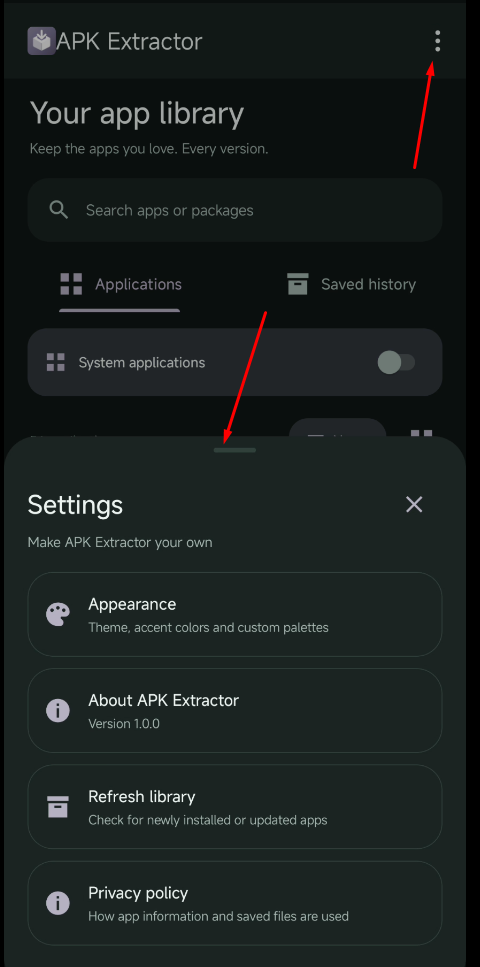Toggle the System applications switch
The width and height of the screenshot is (480, 967).
[396, 362]
